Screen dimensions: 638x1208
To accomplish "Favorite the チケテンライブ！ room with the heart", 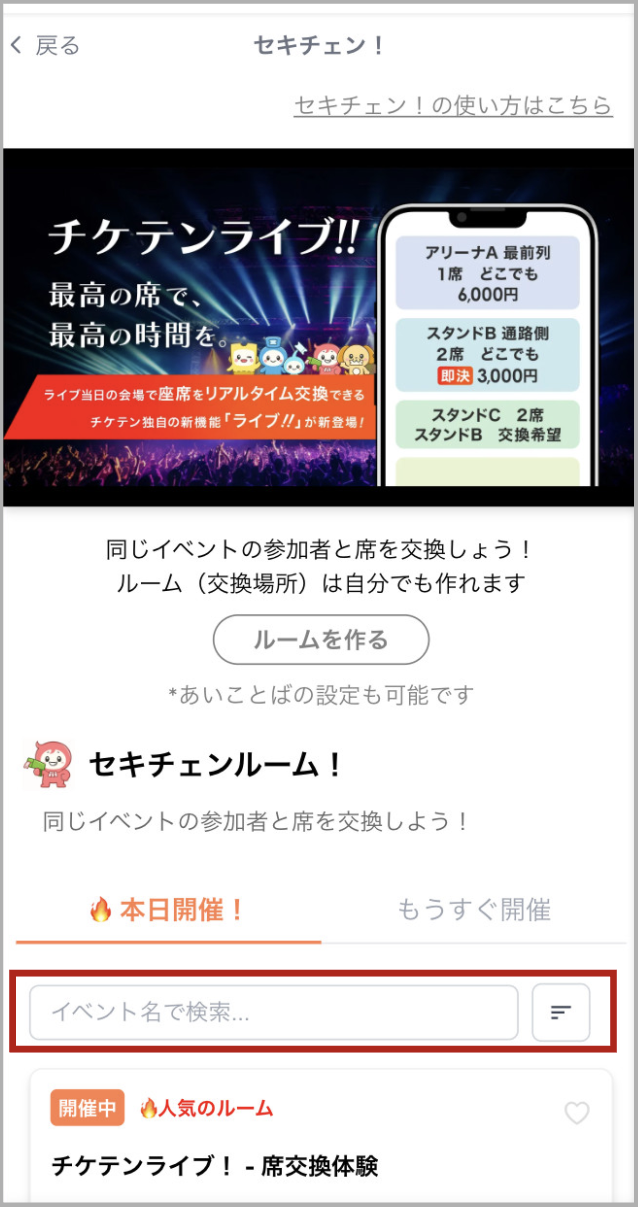I will click(x=576, y=1113).
